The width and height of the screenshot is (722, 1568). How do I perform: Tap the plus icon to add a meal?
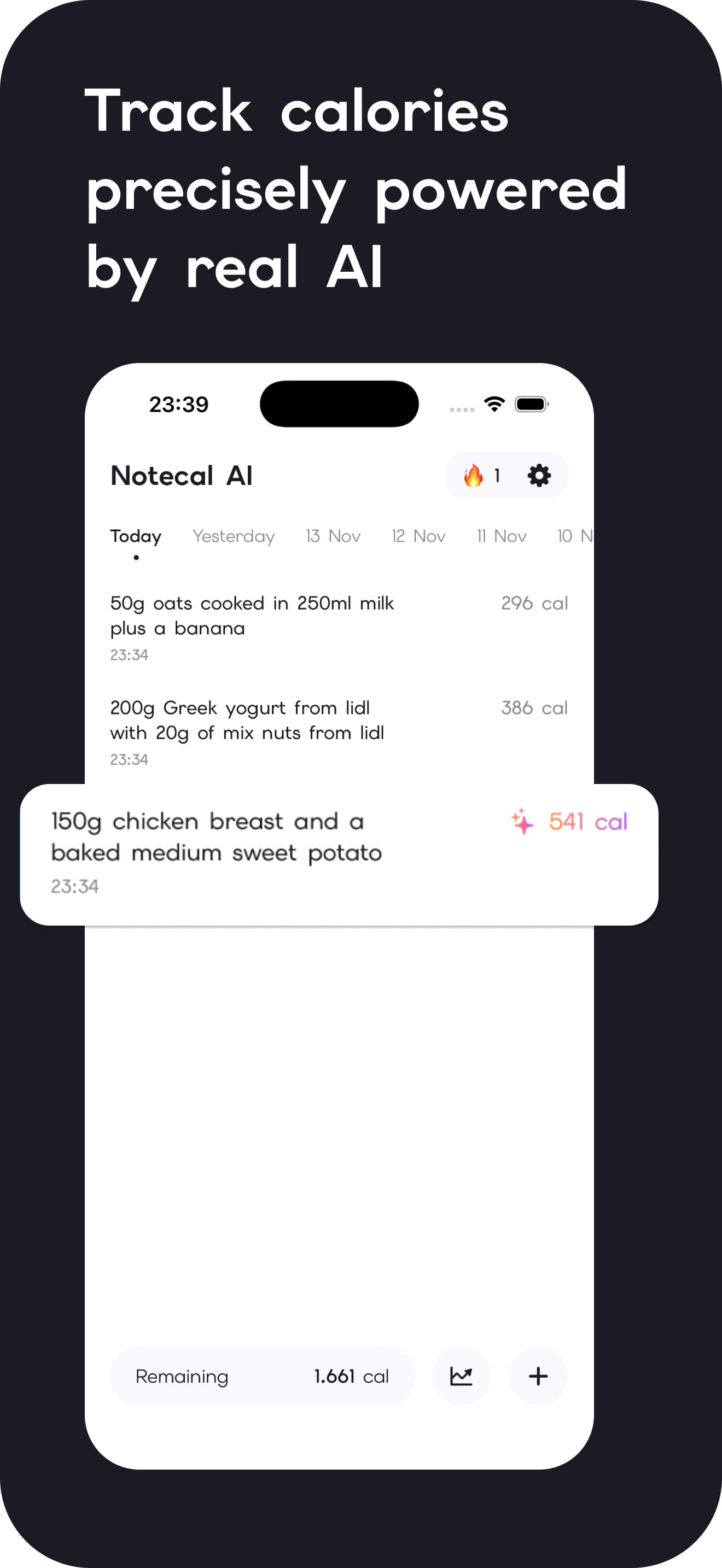point(538,1376)
